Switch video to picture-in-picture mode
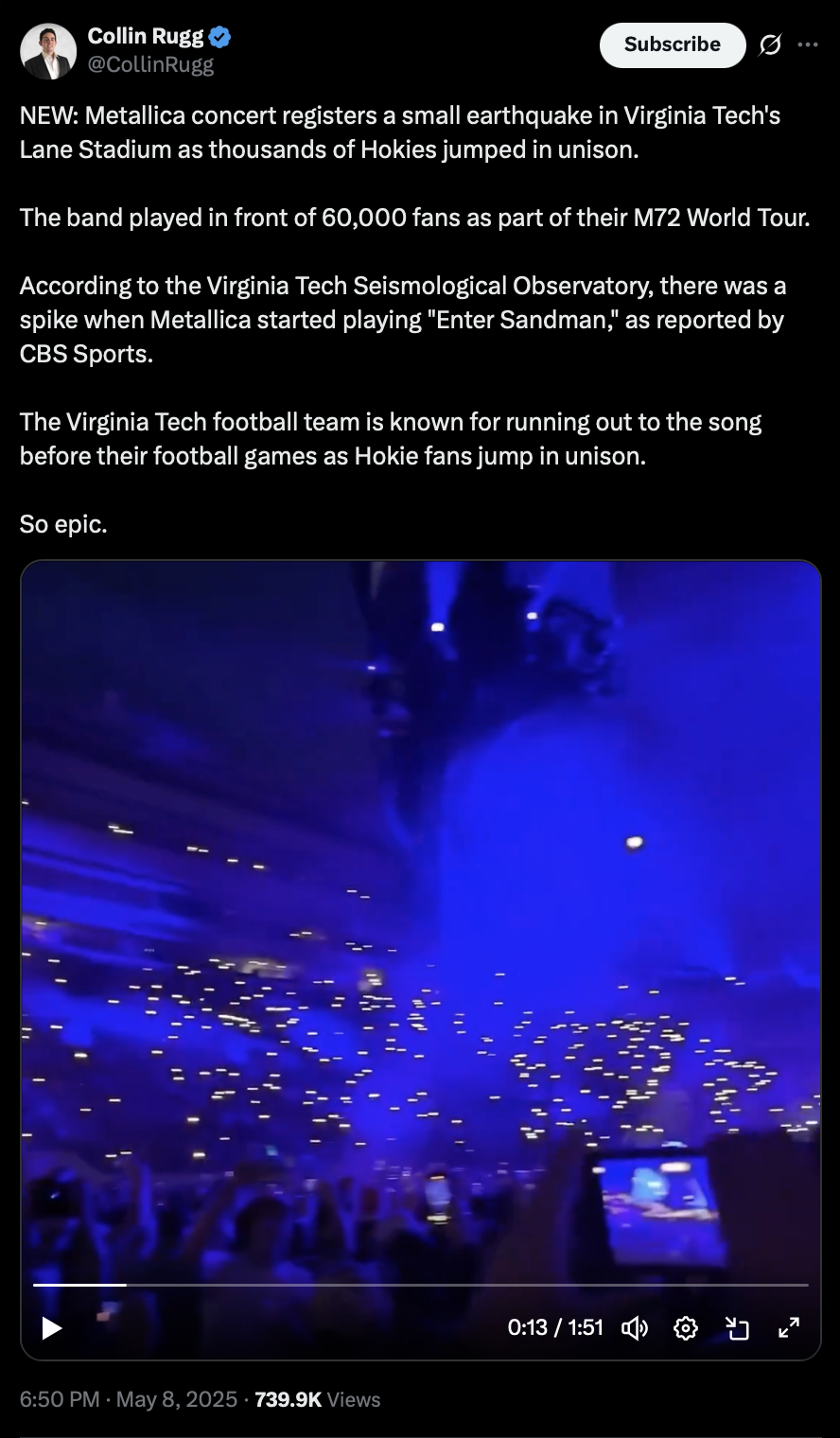The image size is (840, 1438). (x=737, y=1328)
